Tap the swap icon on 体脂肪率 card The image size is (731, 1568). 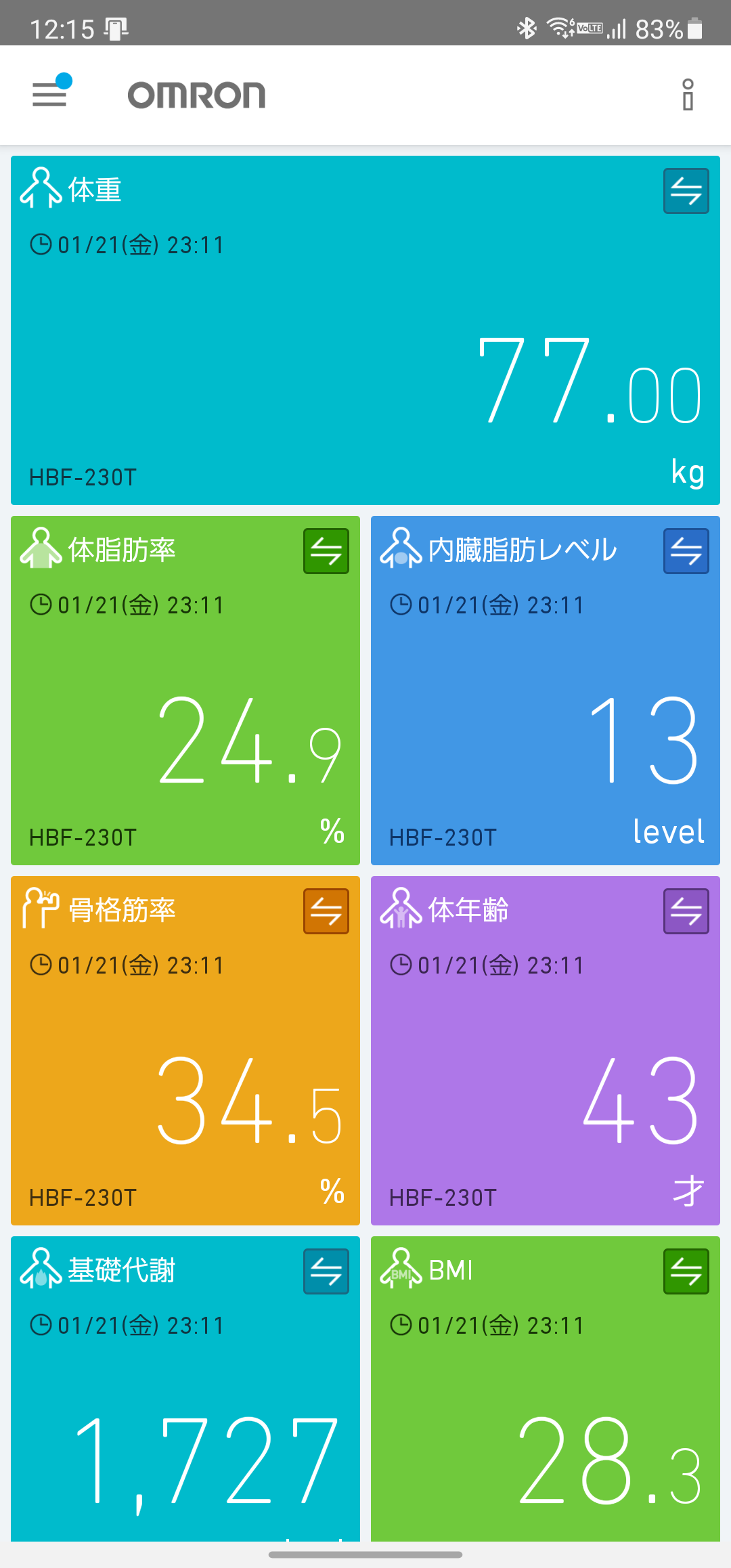pyautogui.click(x=326, y=551)
